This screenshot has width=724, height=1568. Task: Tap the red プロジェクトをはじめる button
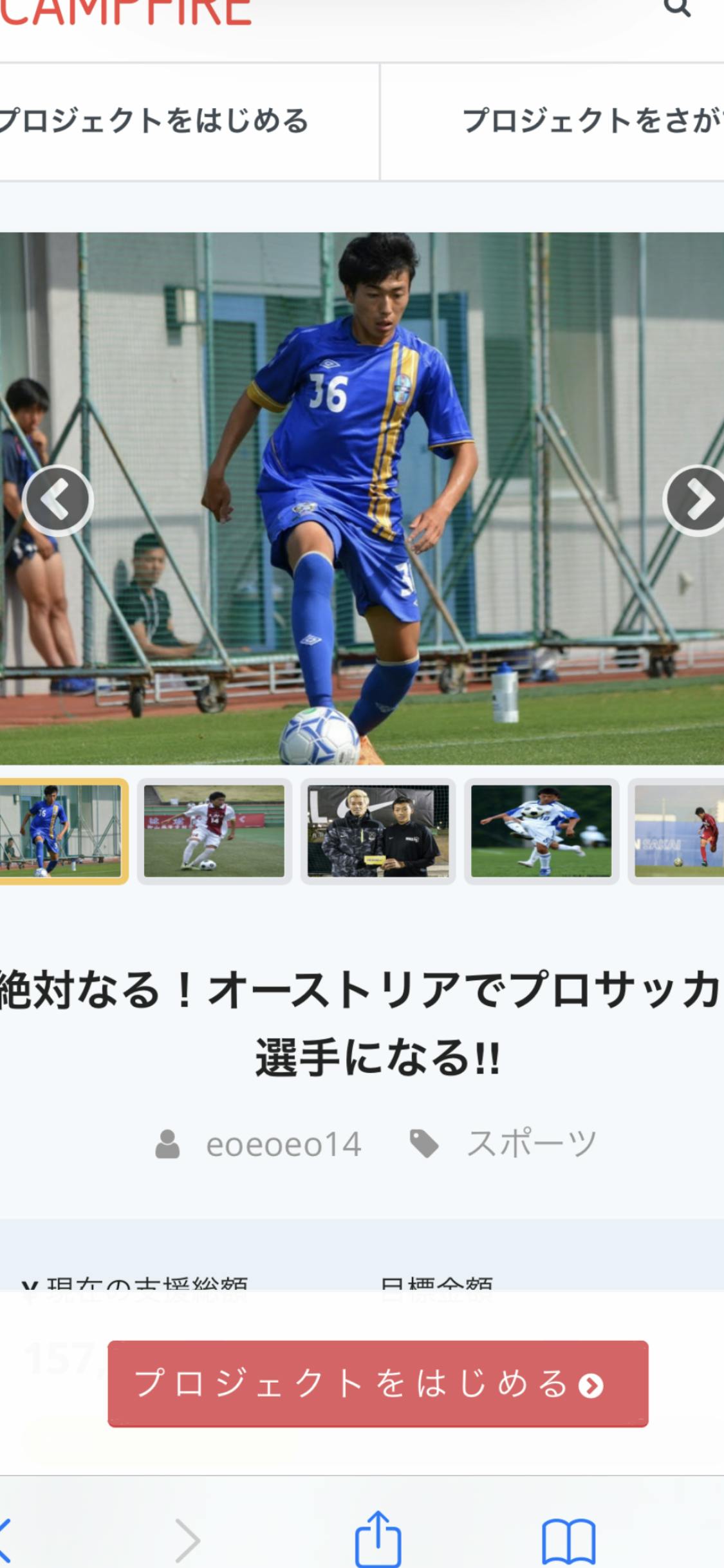378,1383
